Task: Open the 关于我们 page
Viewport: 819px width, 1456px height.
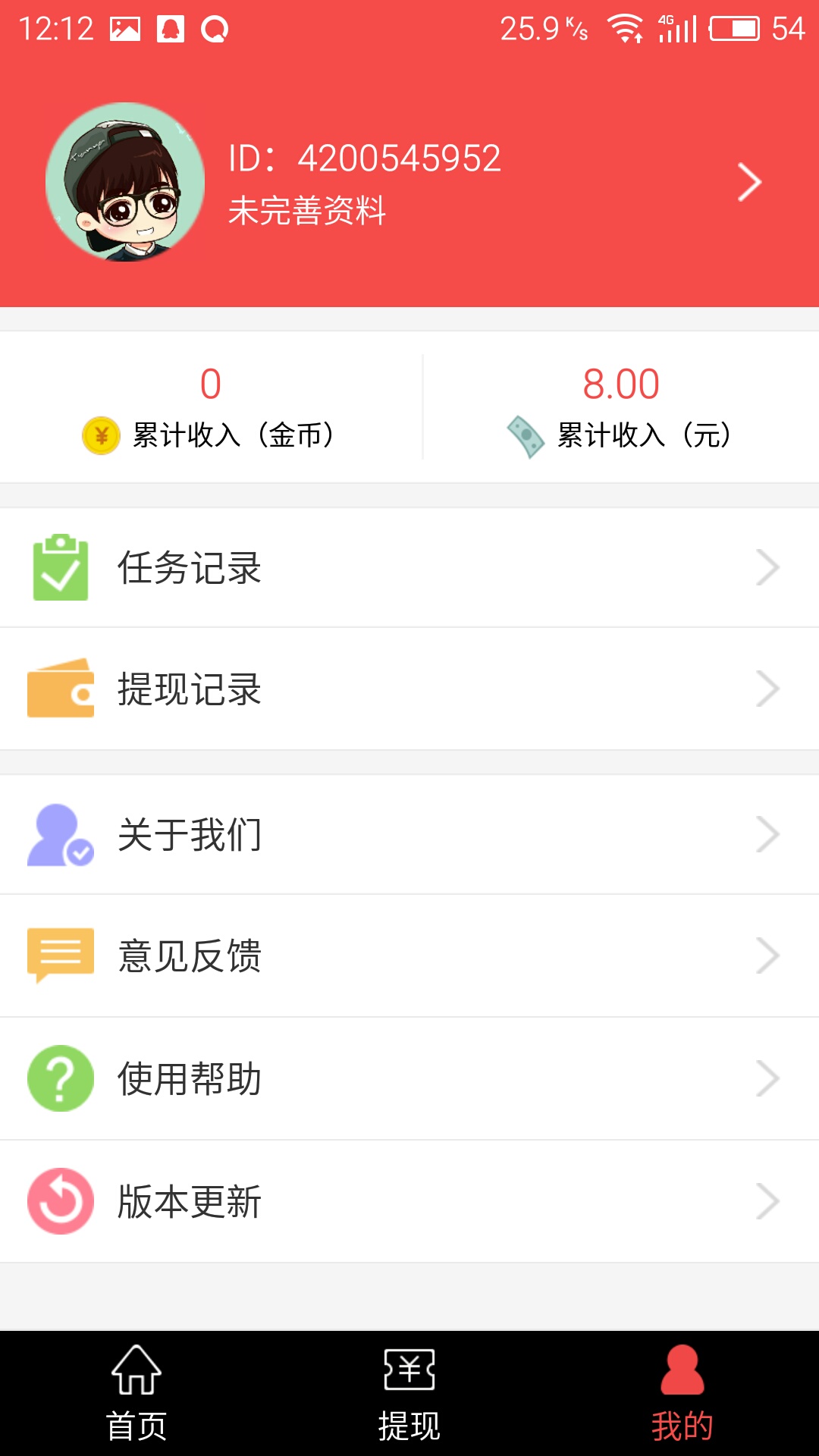Action: point(190,834)
